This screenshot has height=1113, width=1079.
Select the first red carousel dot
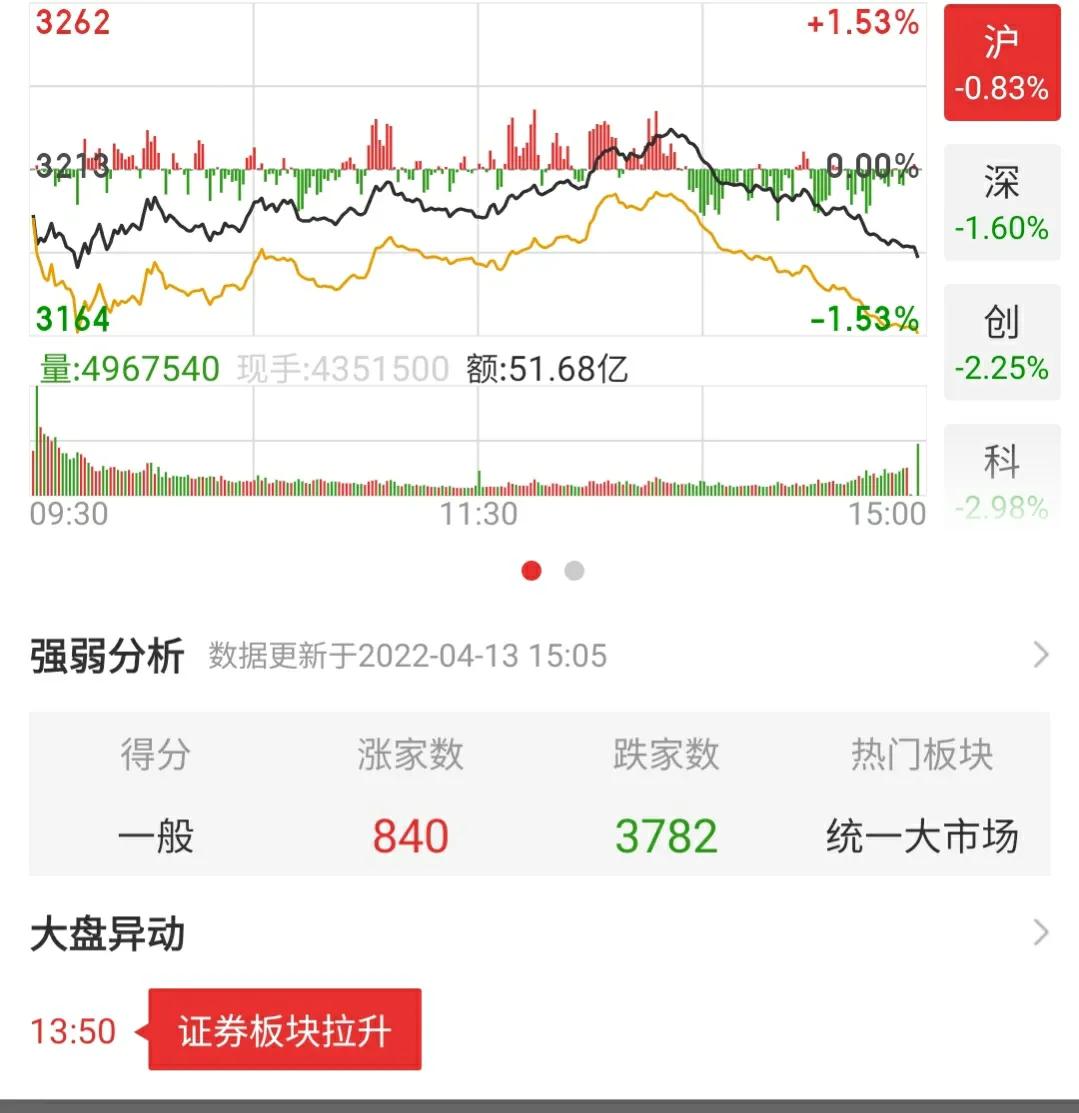point(532,570)
